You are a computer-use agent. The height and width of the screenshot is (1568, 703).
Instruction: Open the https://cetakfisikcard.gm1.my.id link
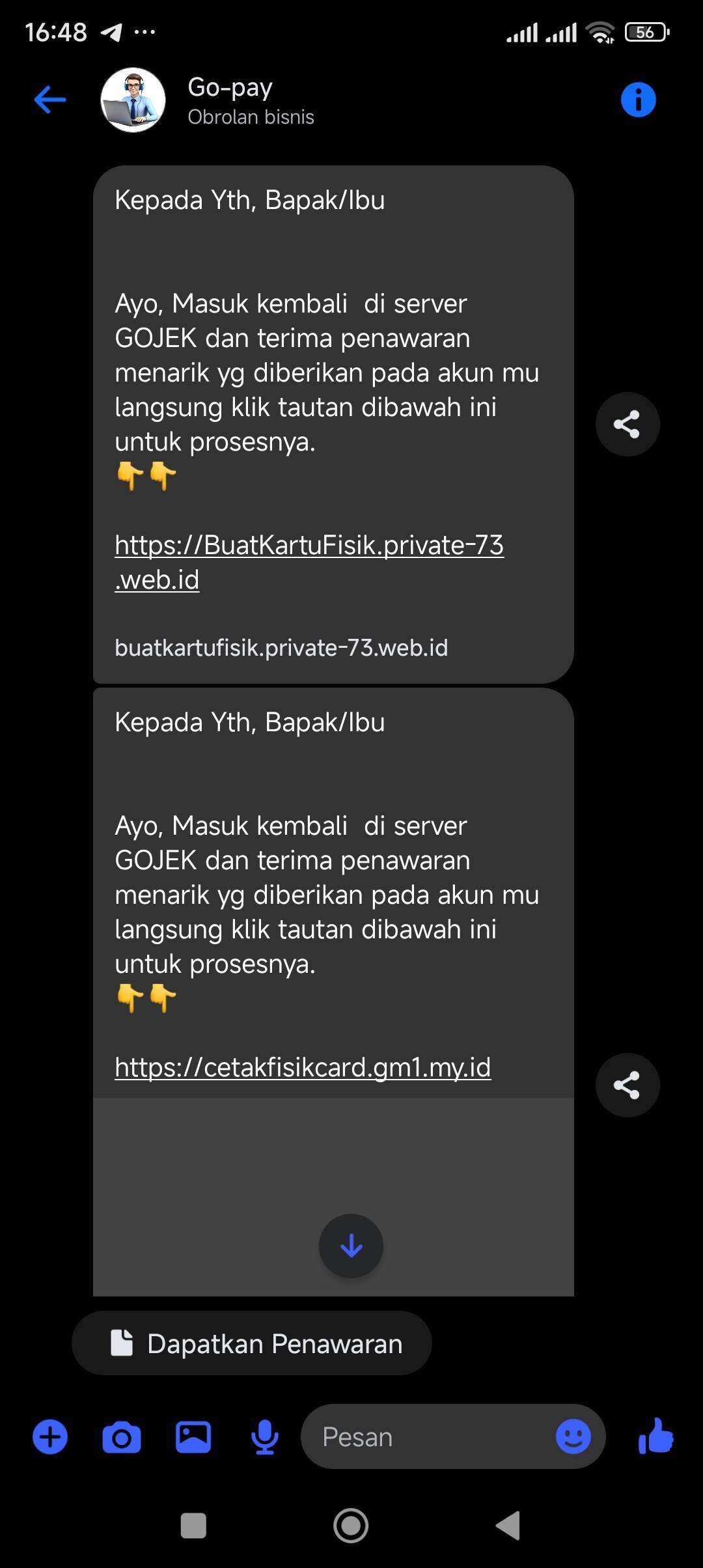[303, 1067]
